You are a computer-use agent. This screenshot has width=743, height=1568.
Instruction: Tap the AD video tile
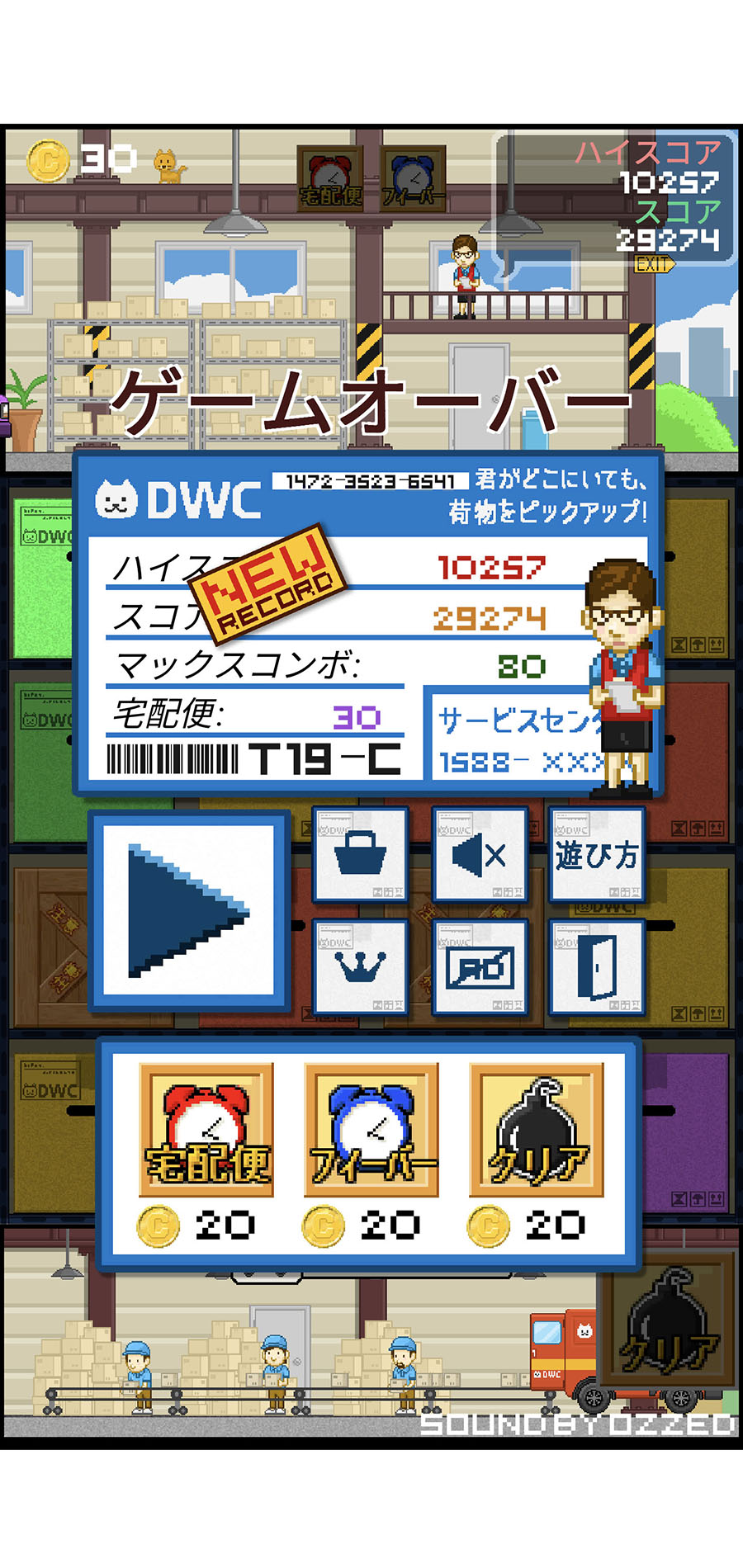click(x=480, y=967)
